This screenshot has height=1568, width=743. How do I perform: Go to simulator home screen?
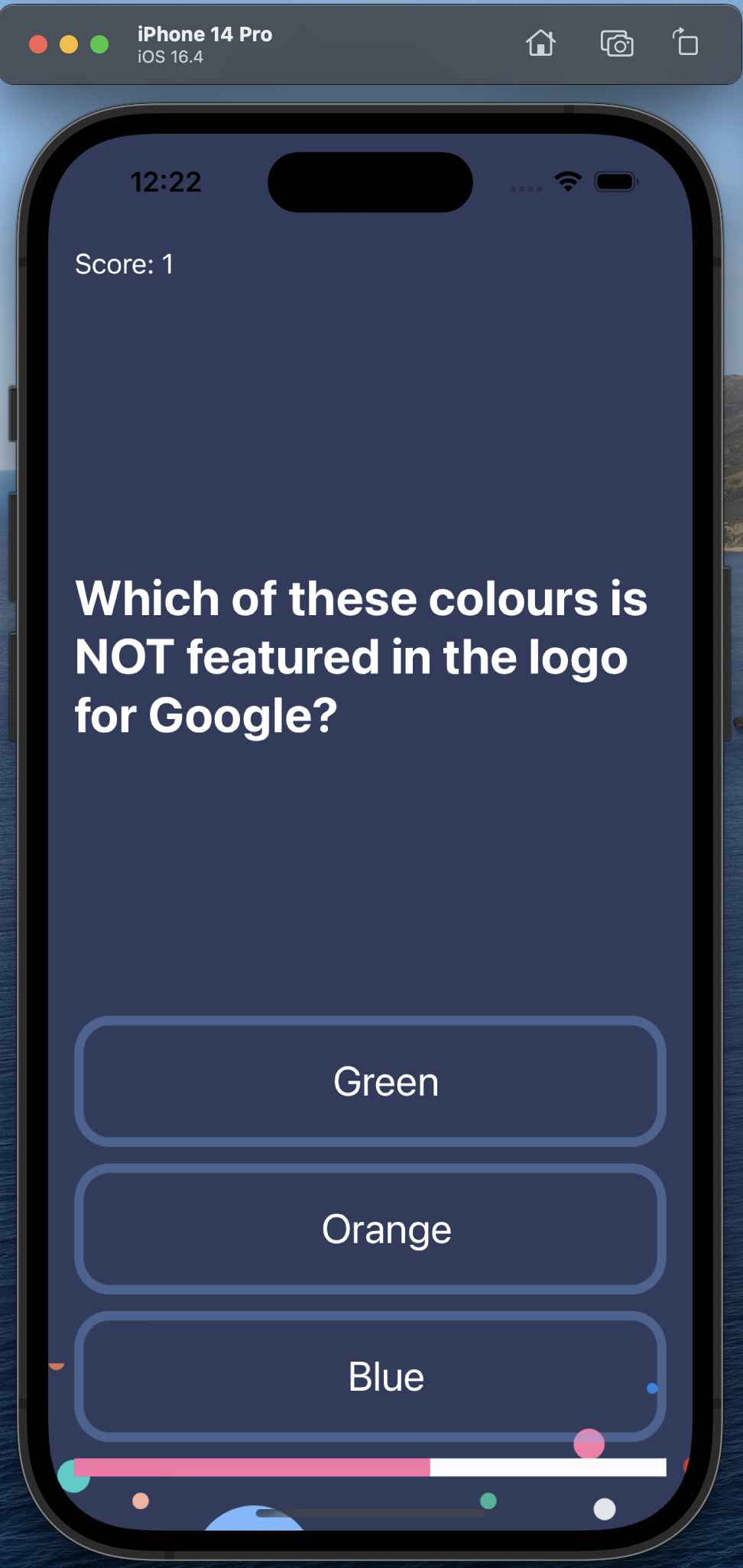pyautogui.click(x=540, y=44)
